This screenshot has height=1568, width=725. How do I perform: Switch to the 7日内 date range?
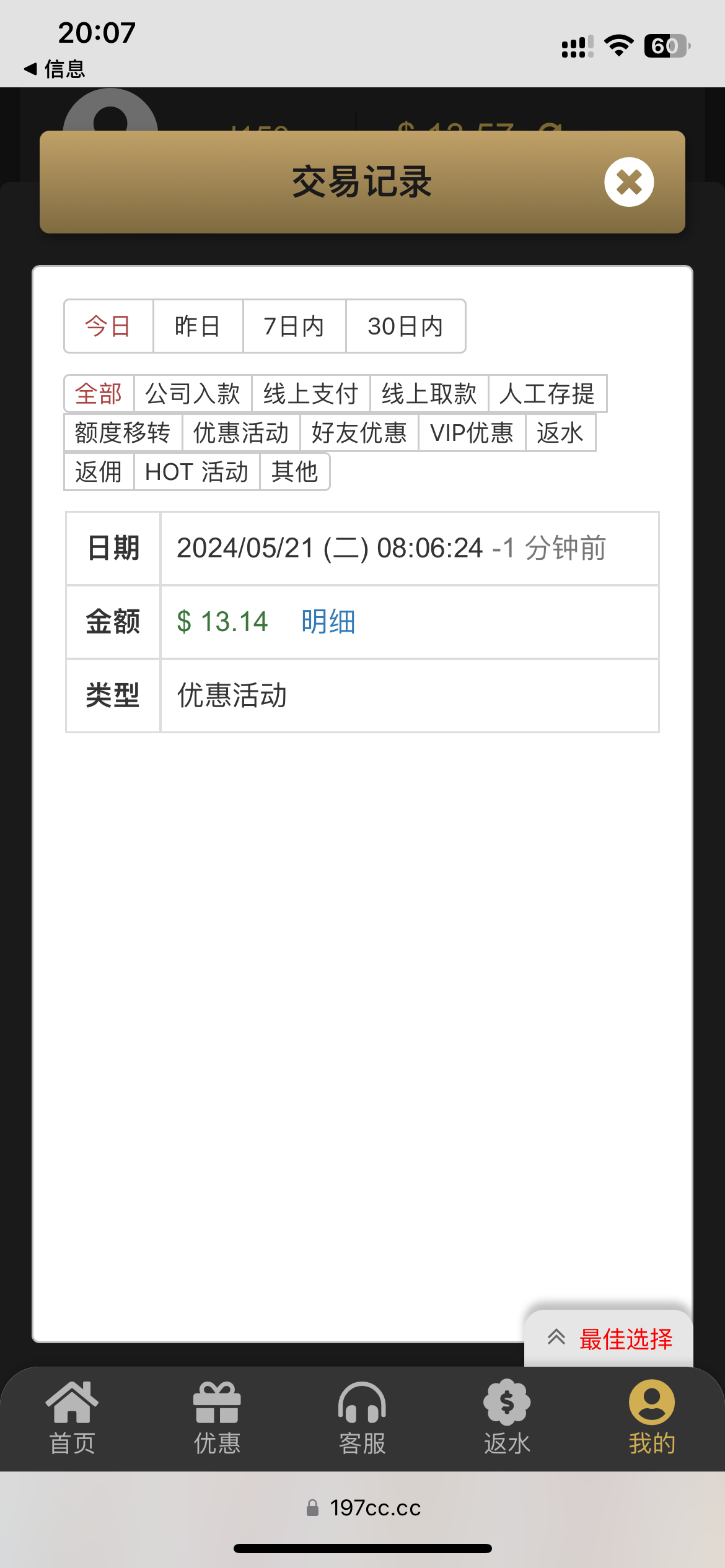click(x=294, y=326)
